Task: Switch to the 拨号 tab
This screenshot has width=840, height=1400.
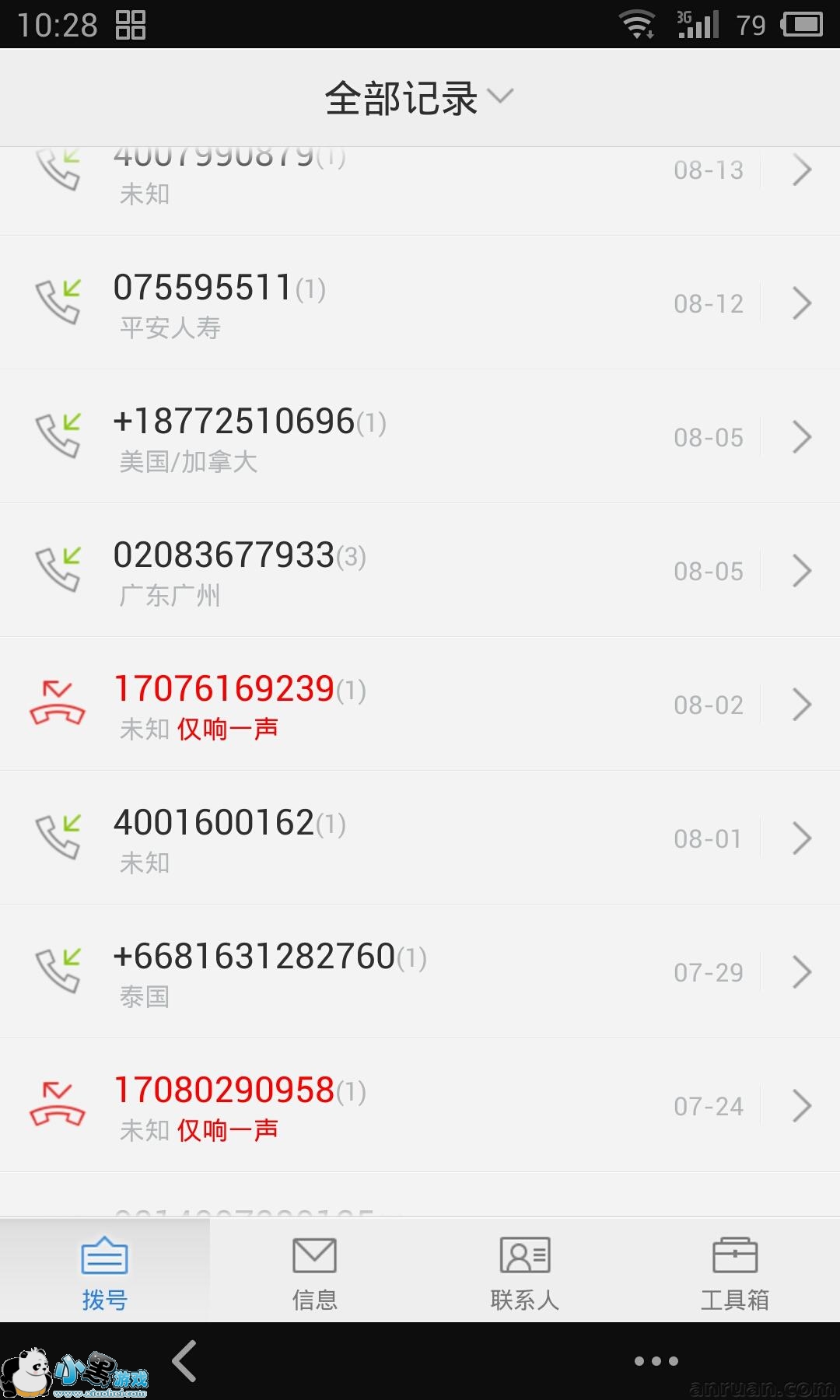Action: point(105,1271)
